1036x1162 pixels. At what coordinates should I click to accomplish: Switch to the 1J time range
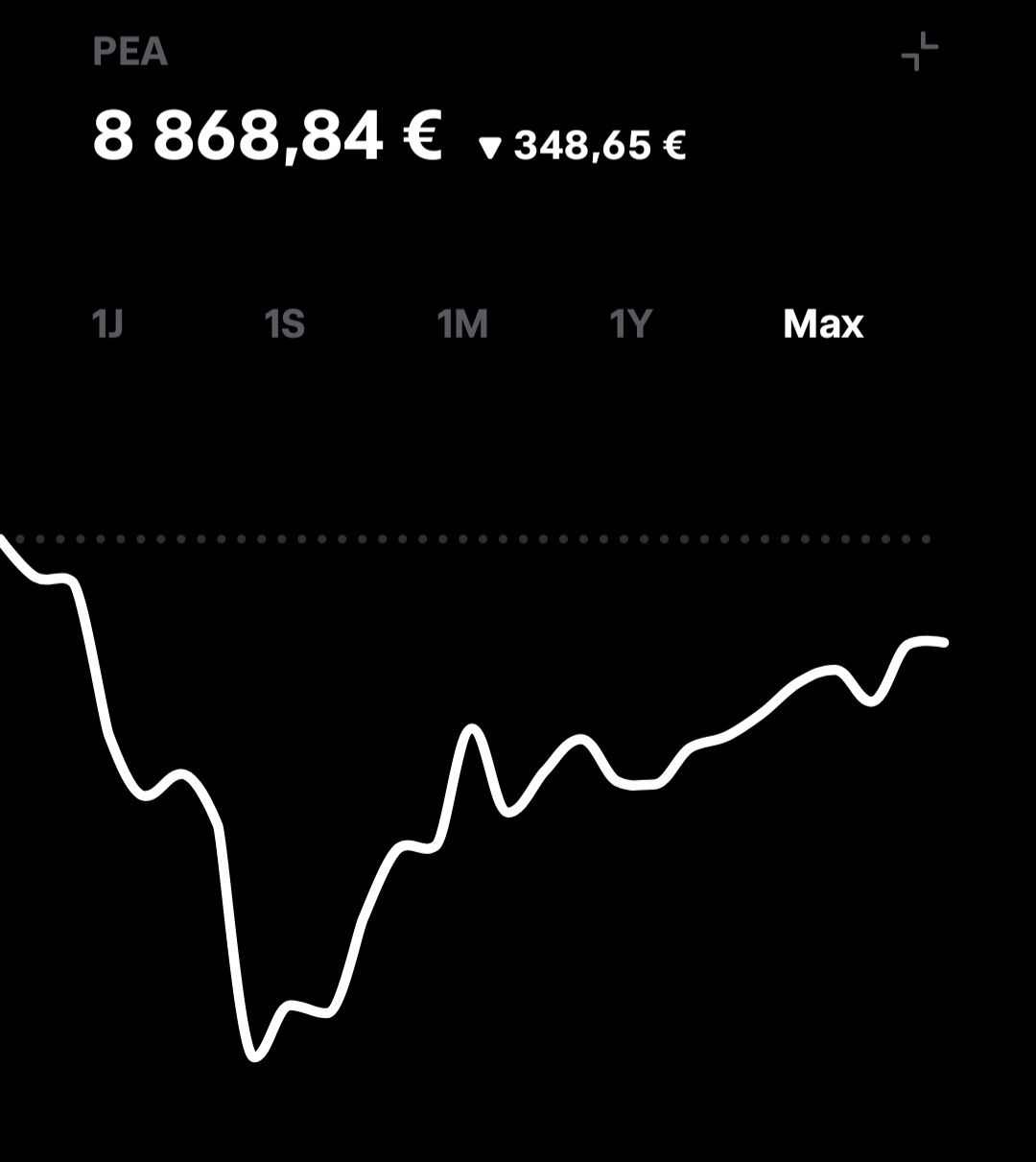(x=108, y=324)
